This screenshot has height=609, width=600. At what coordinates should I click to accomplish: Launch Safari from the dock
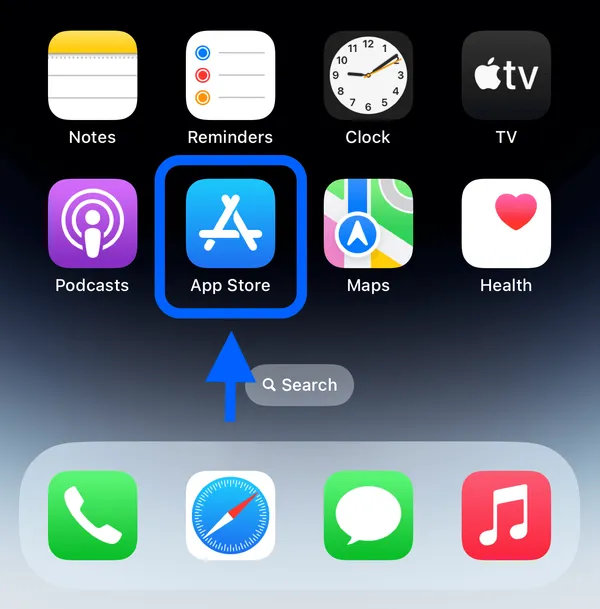(x=230, y=515)
